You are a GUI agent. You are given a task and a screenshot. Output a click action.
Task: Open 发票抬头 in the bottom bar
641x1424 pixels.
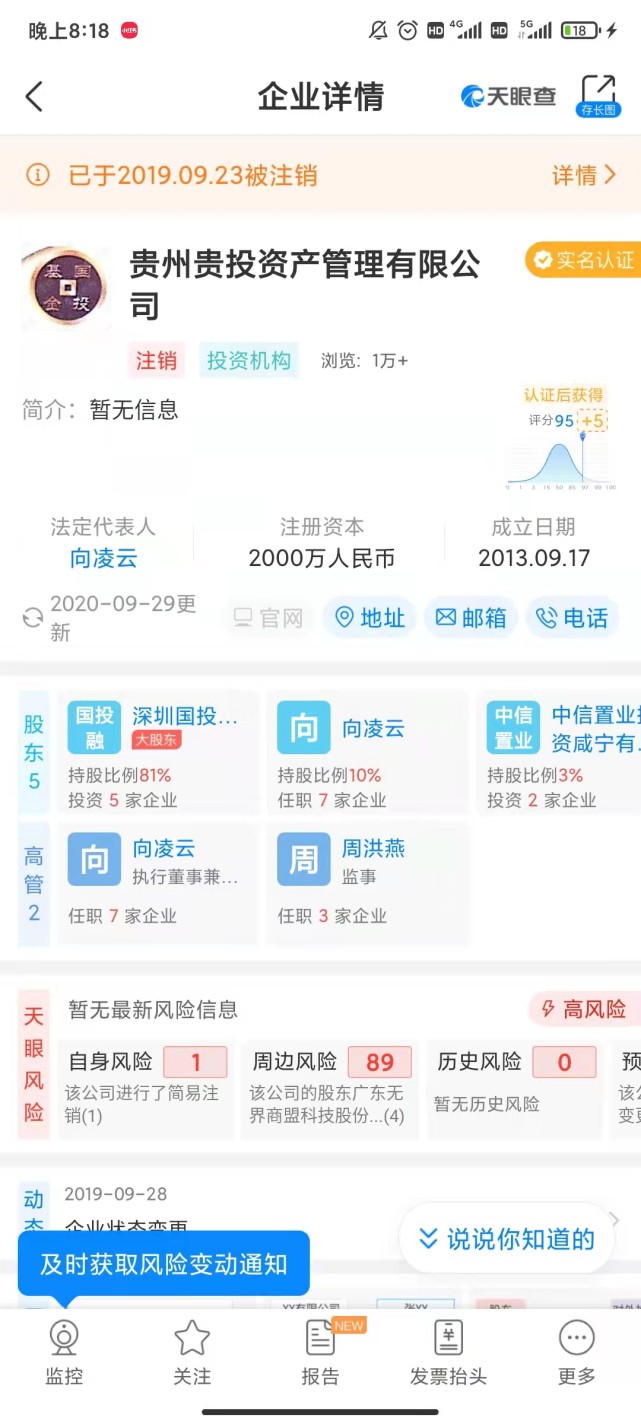(x=448, y=1352)
